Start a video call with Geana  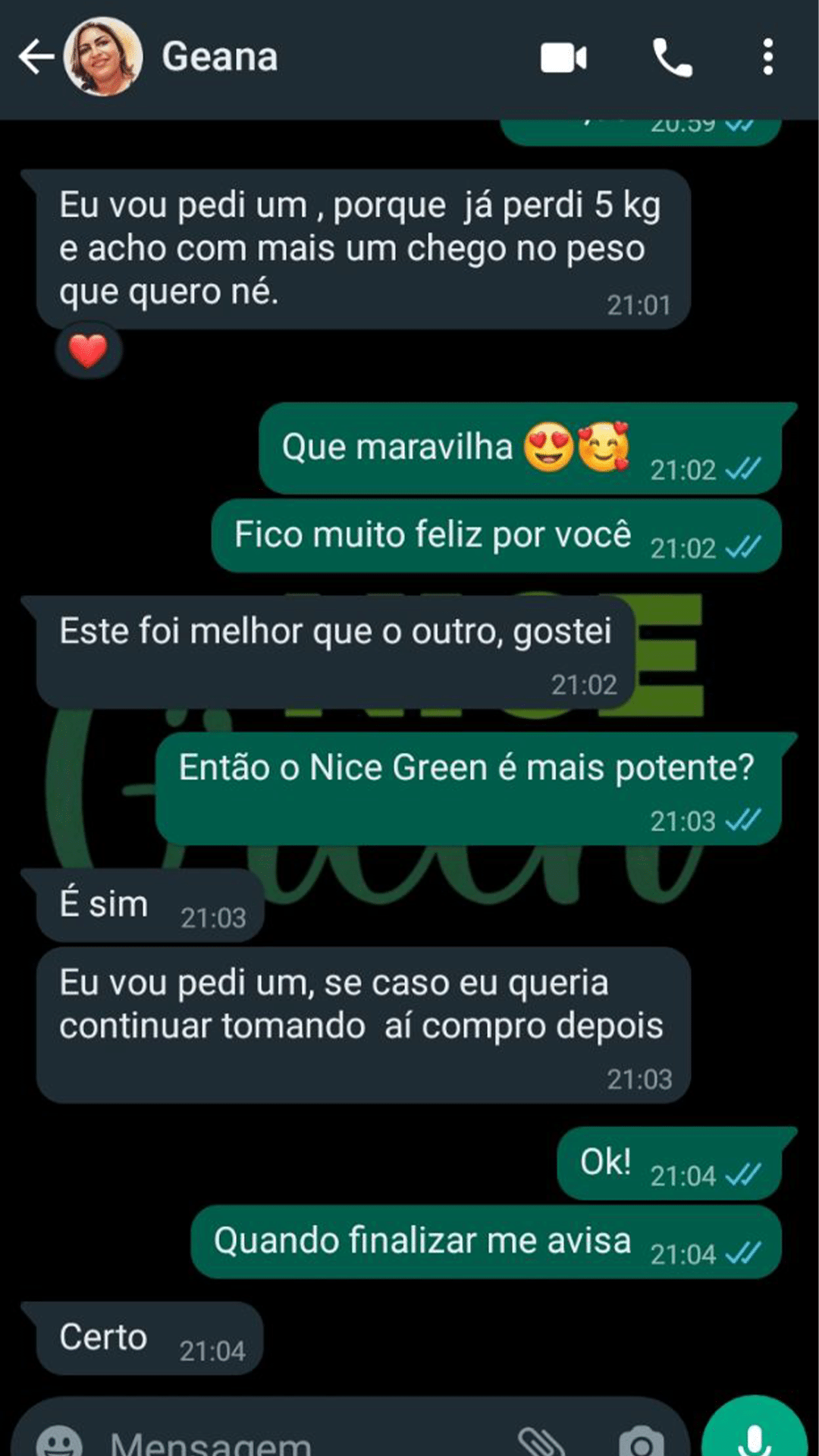coord(563,58)
